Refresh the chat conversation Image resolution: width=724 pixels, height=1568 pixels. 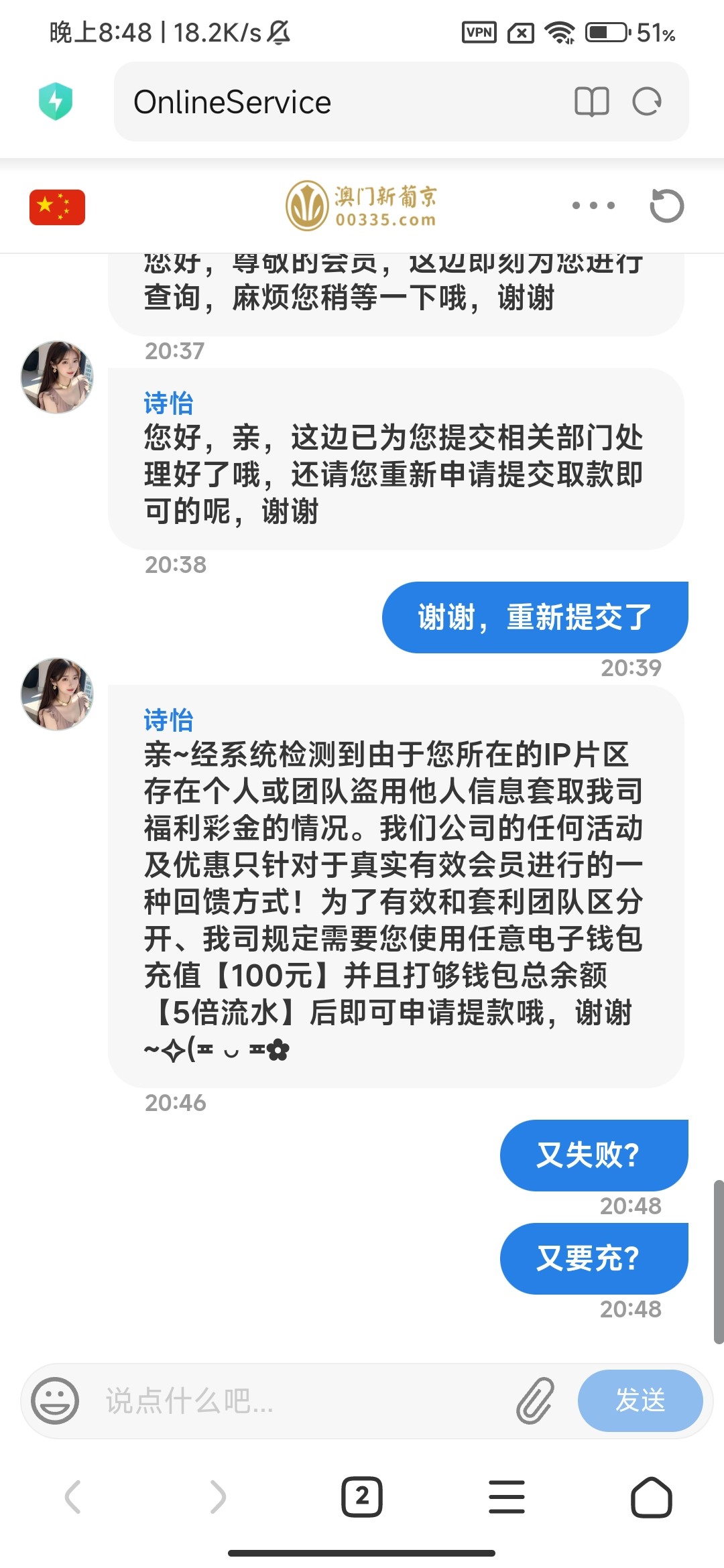point(666,206)
